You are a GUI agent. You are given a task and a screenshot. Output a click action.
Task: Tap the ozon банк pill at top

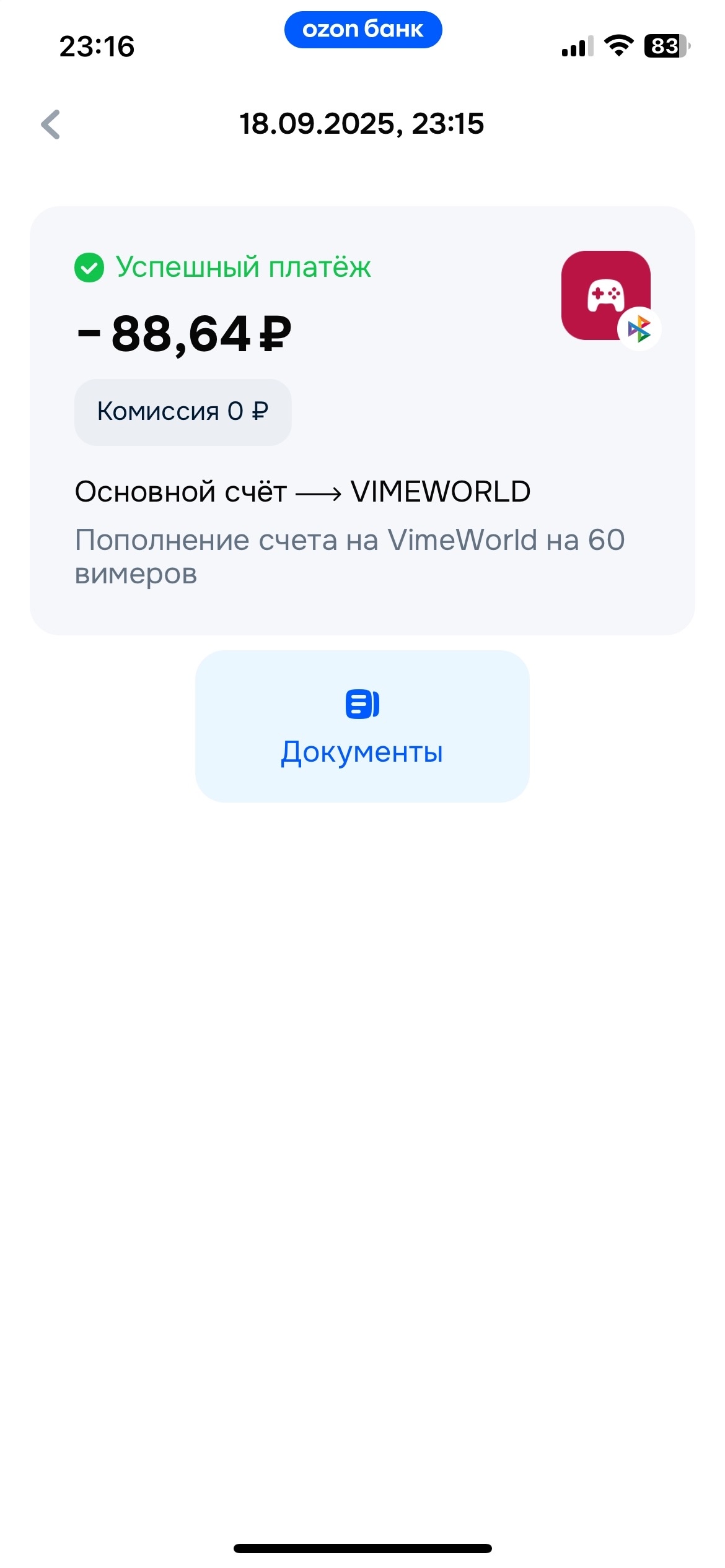click(x=363, y=30)
